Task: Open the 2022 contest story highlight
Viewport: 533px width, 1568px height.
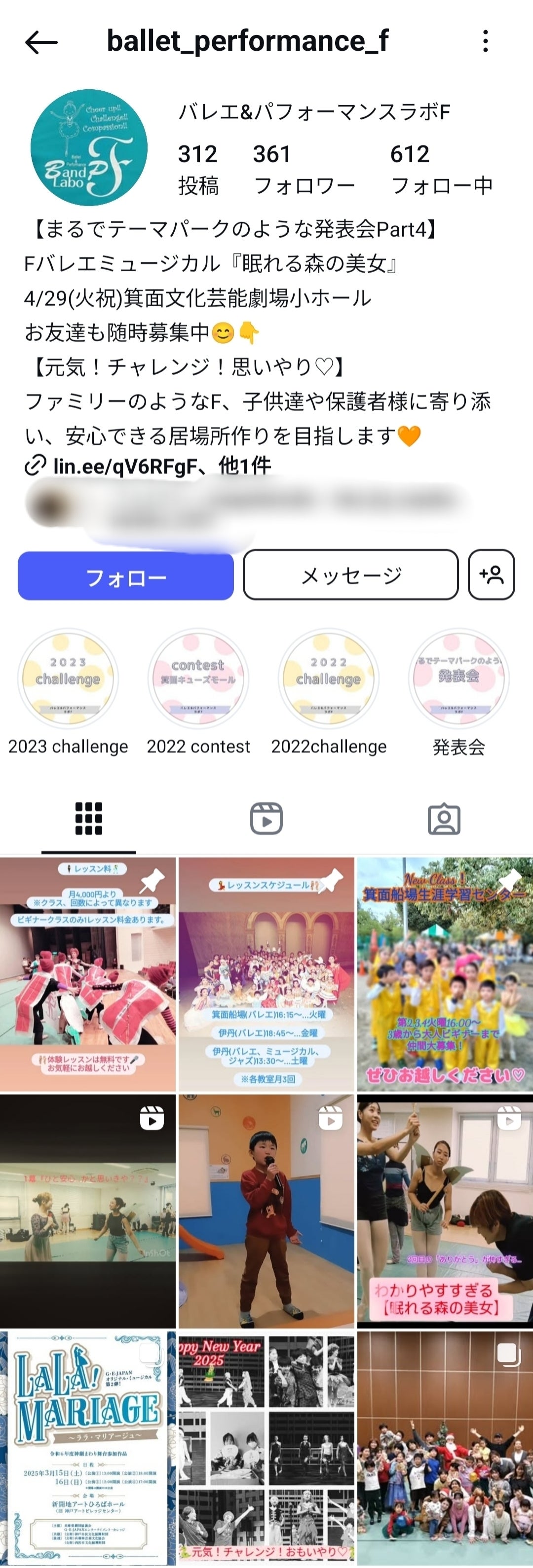Action: pos(198,678)
